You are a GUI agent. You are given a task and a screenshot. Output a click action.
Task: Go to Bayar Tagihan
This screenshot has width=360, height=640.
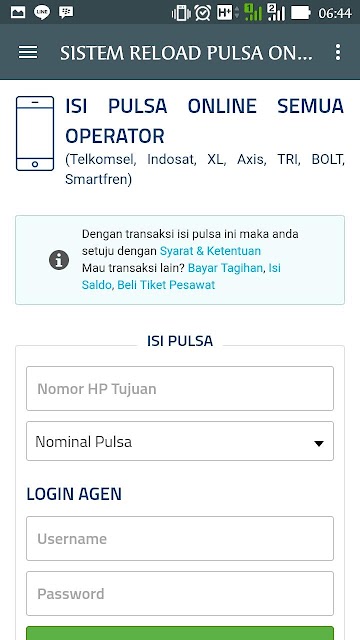pos(225,268)
